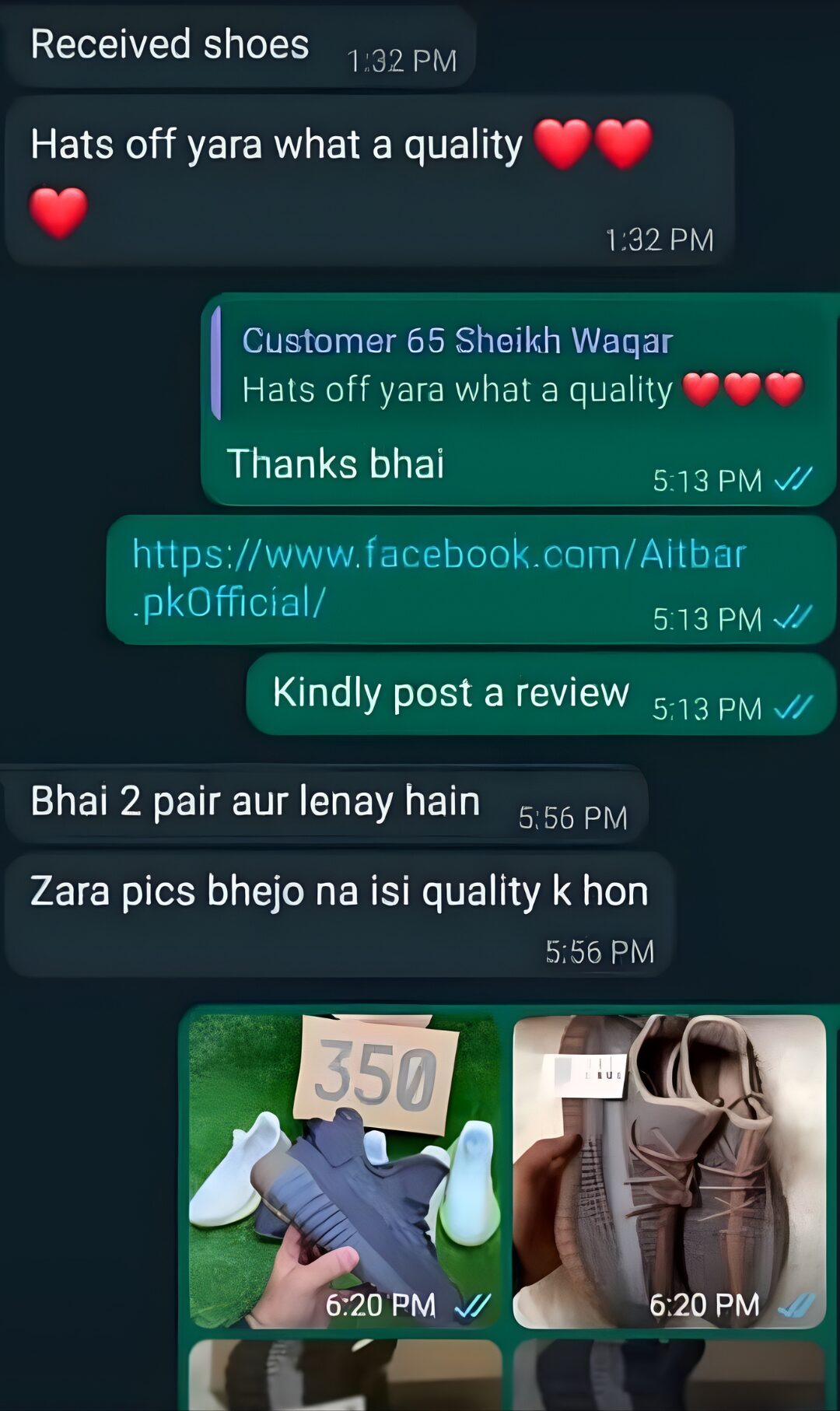
Task: Open the photo with the 350 box shoes
Action: (345, 1171)
